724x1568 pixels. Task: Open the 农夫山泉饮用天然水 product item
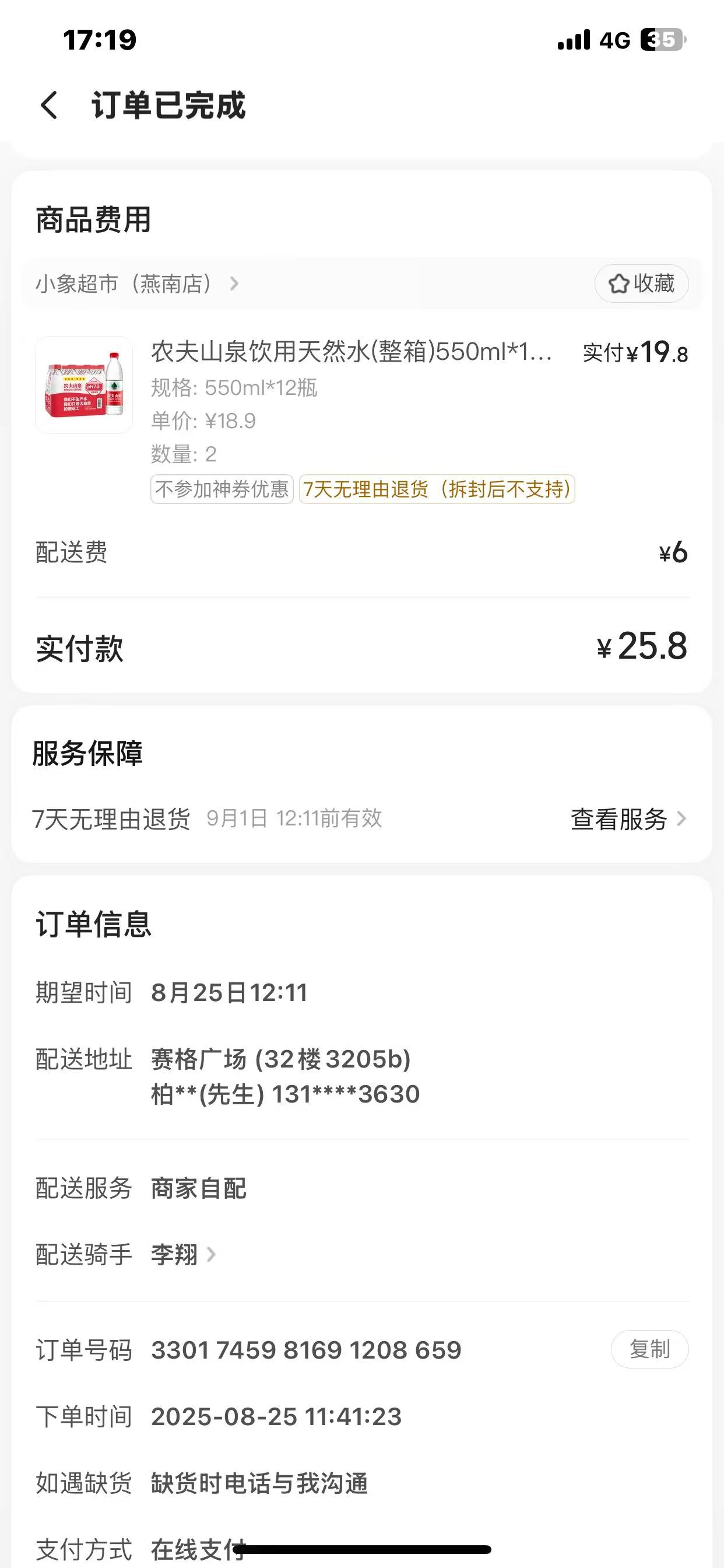351,352
